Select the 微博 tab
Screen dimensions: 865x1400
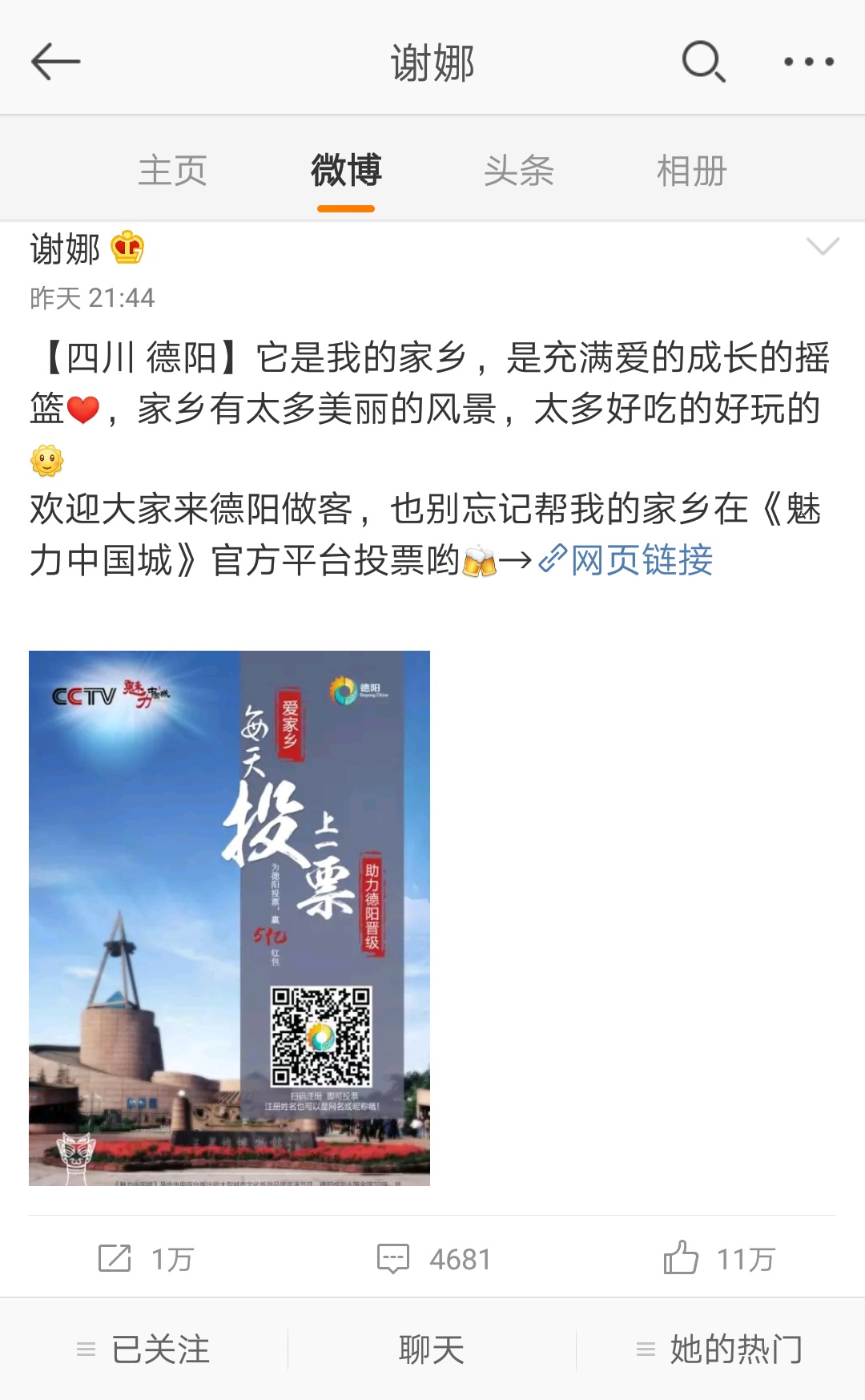coord(346,171)
